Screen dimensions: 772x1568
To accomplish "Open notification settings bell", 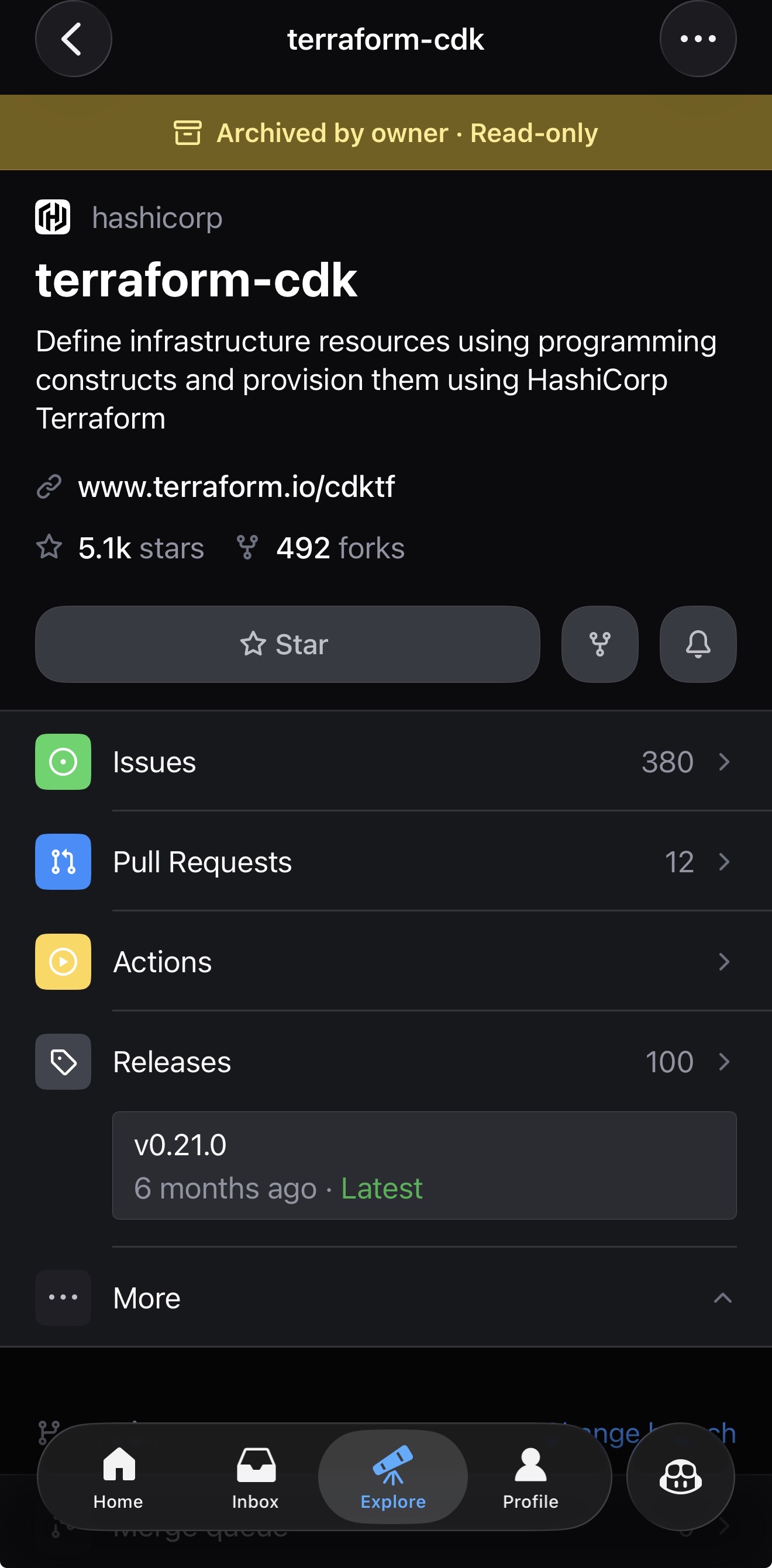I will [698, 644].
